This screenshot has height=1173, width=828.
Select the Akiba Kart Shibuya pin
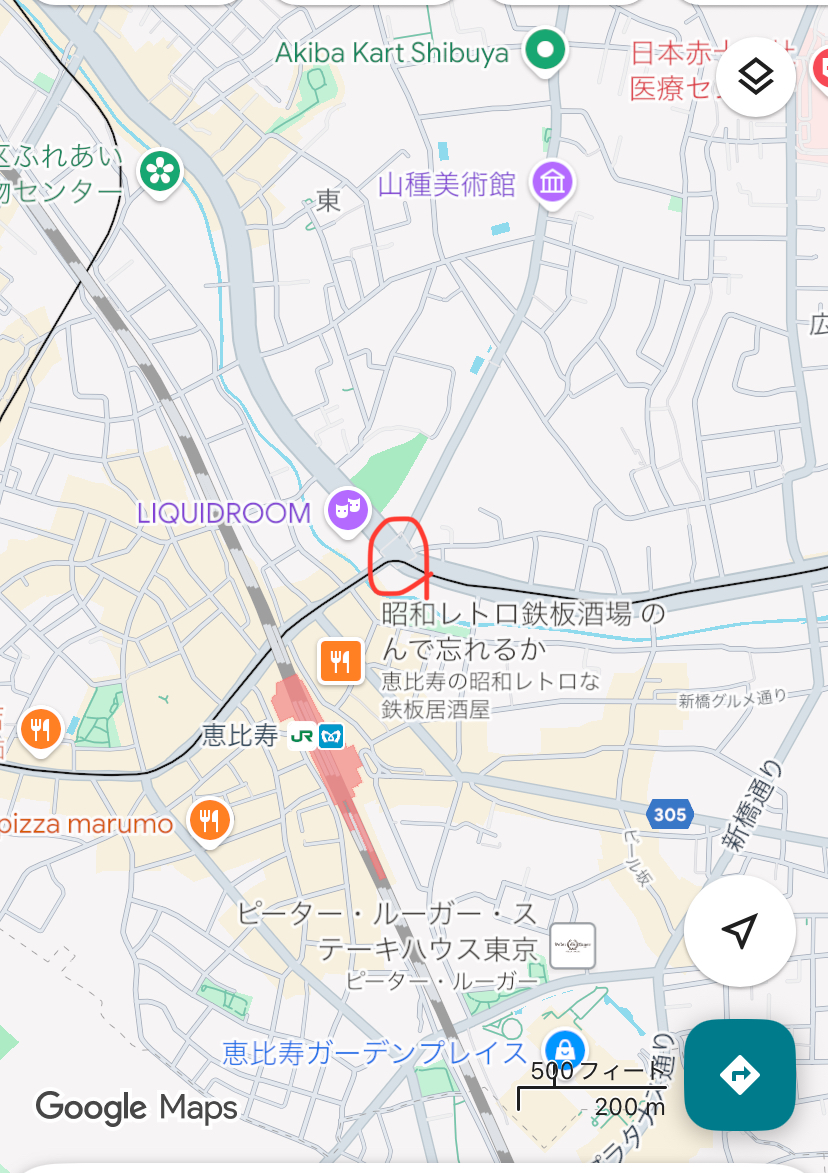545,49
